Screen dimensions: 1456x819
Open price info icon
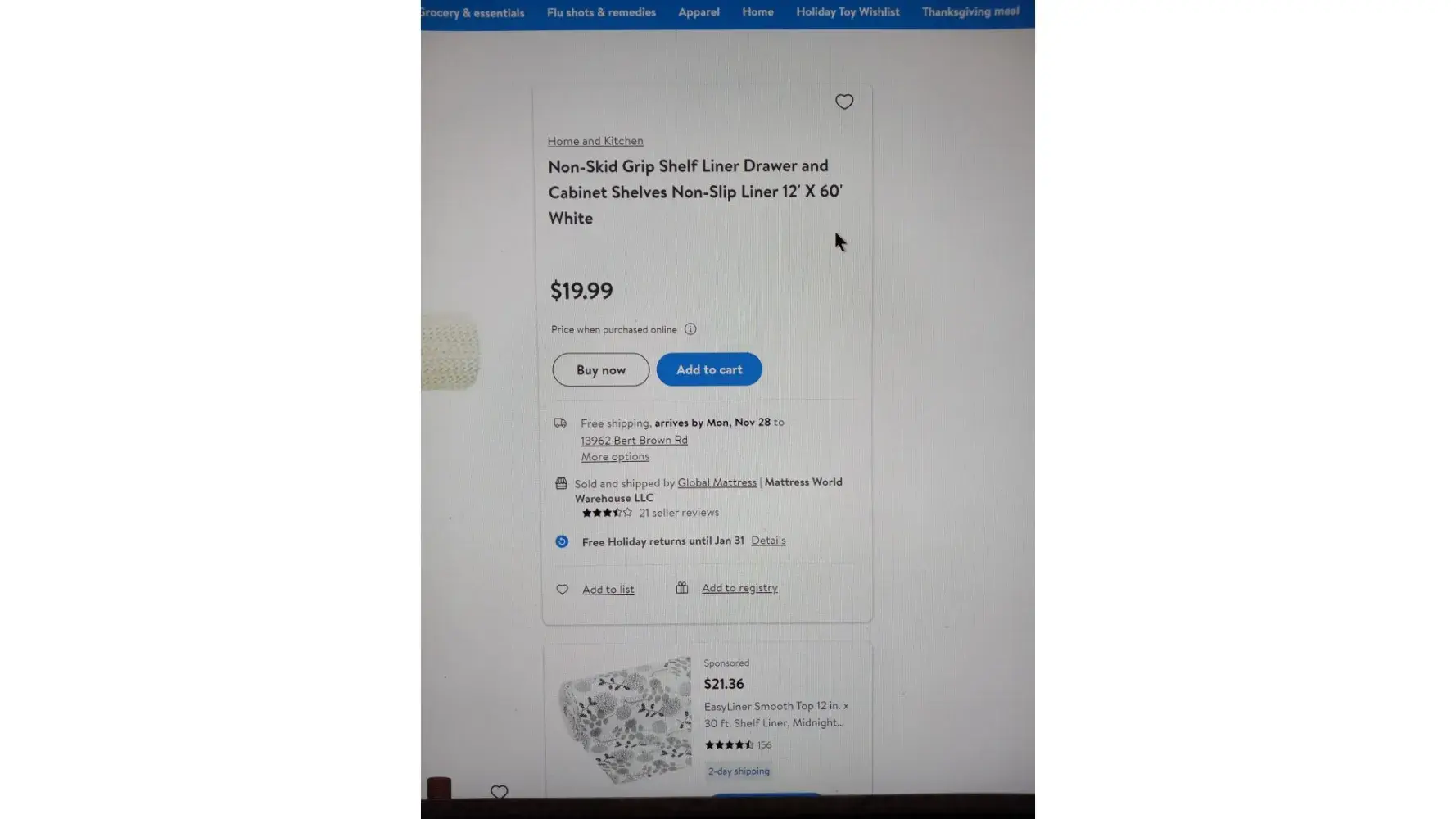[690, 329]
